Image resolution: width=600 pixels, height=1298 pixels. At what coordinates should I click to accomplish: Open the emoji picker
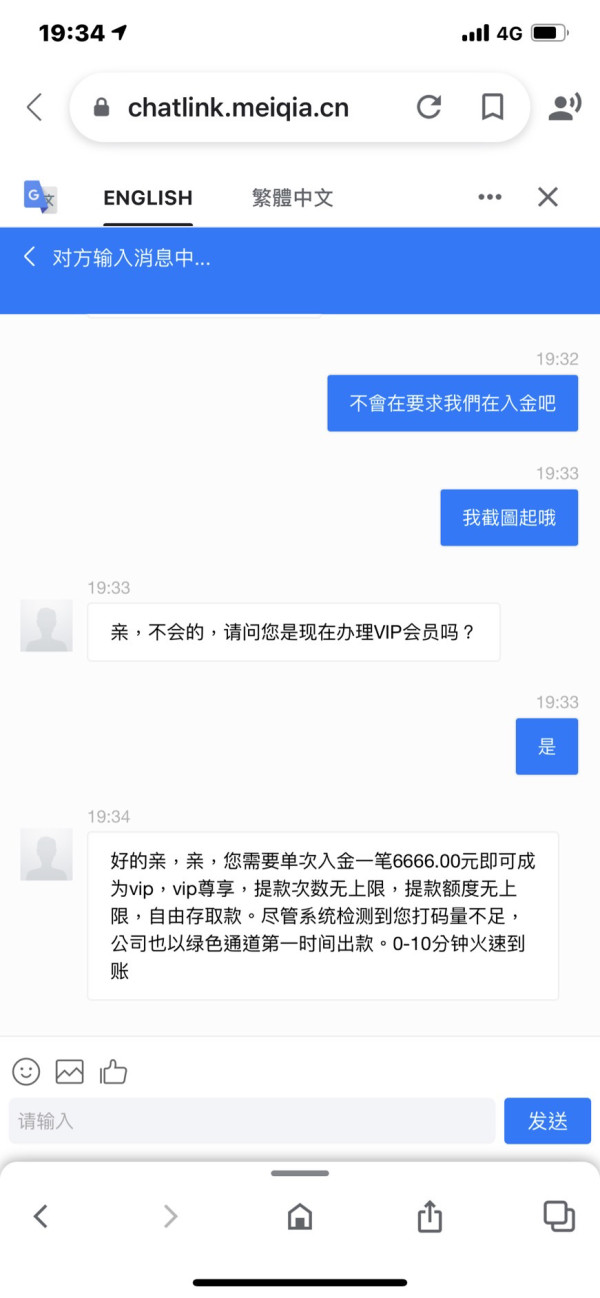point(26,1071)
